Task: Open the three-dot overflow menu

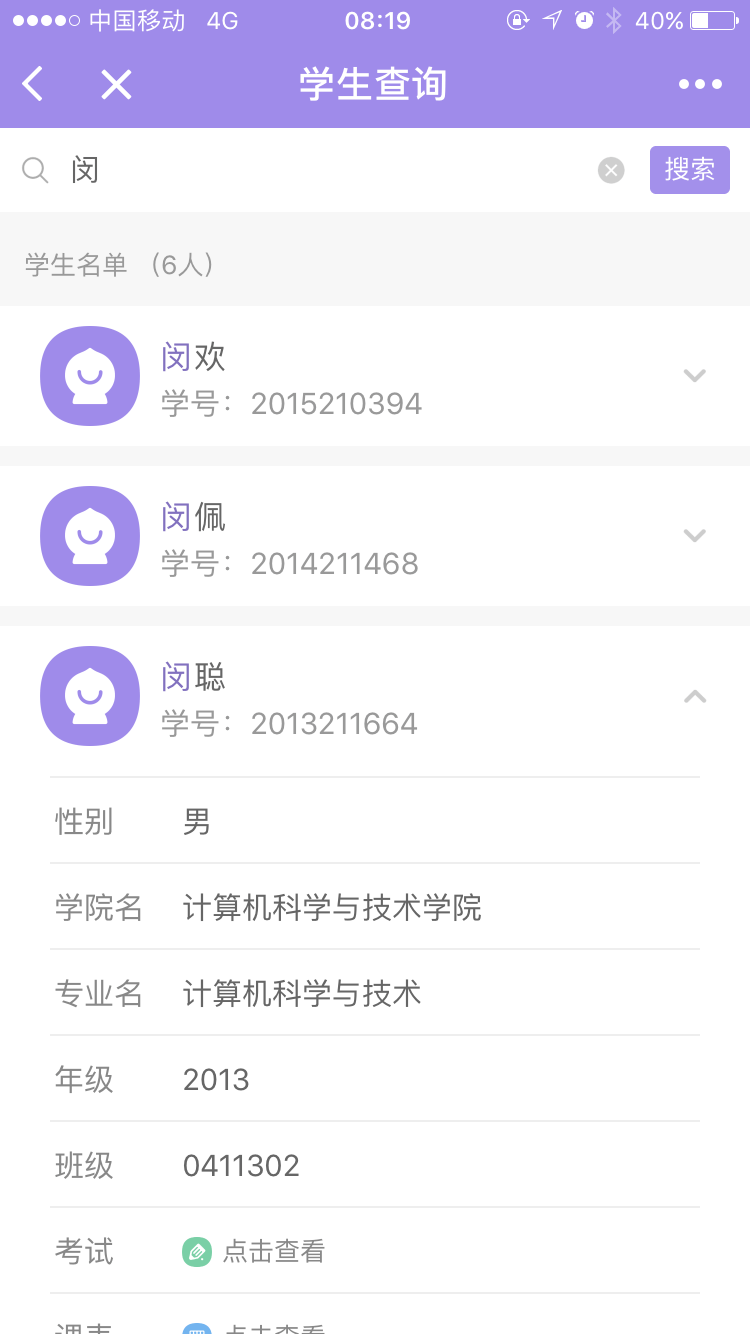Action: [700, 84]
